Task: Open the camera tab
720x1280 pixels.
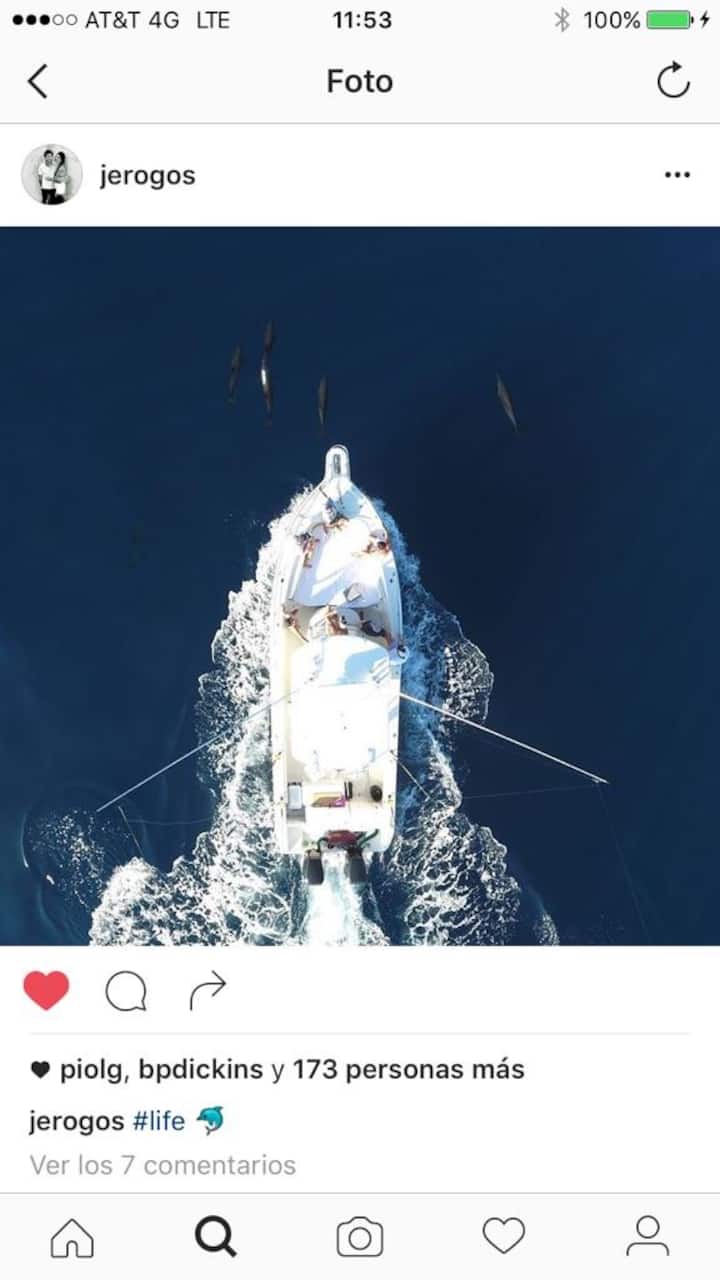Action: [x=360, y=1237]
